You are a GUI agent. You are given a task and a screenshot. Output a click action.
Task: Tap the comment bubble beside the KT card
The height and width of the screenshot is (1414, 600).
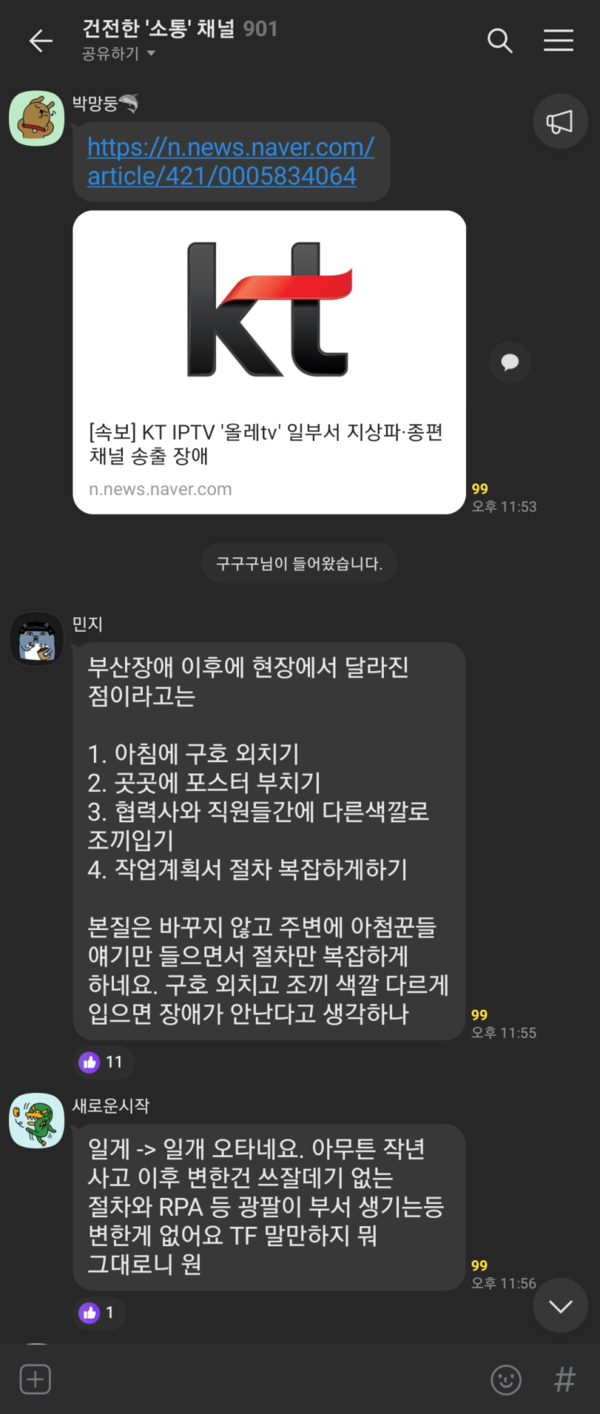point(510,361)
